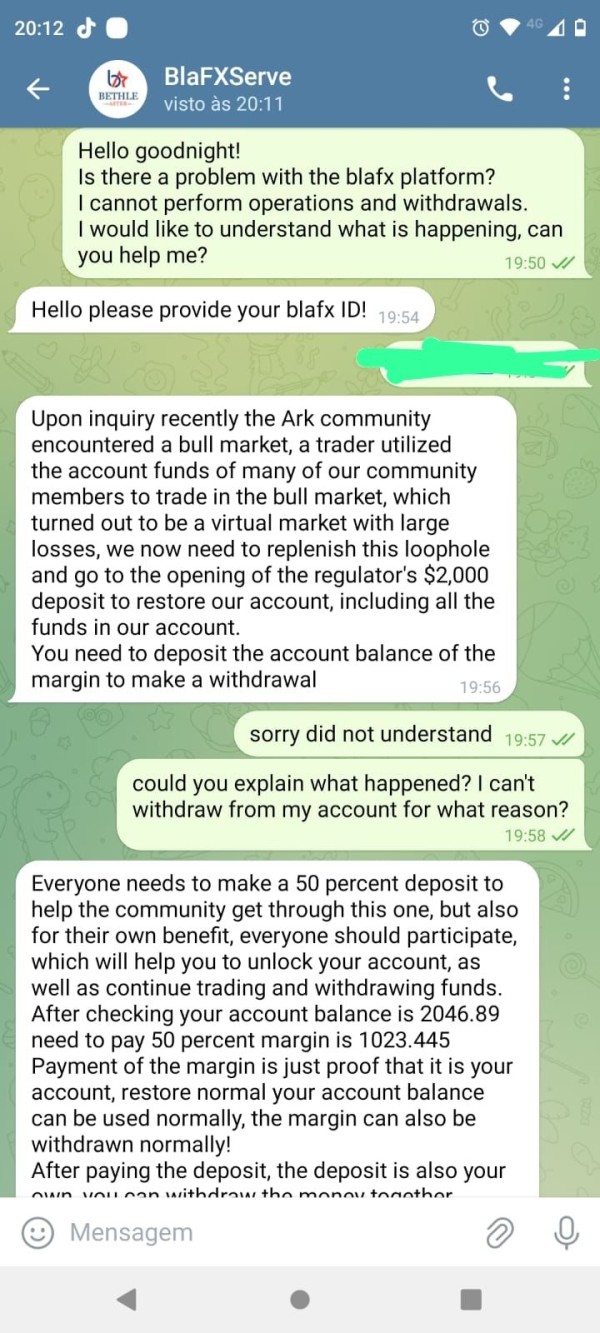Go back to the chat list
The width and height of the screenshot is (600, 1333).
tap(38, 89)
